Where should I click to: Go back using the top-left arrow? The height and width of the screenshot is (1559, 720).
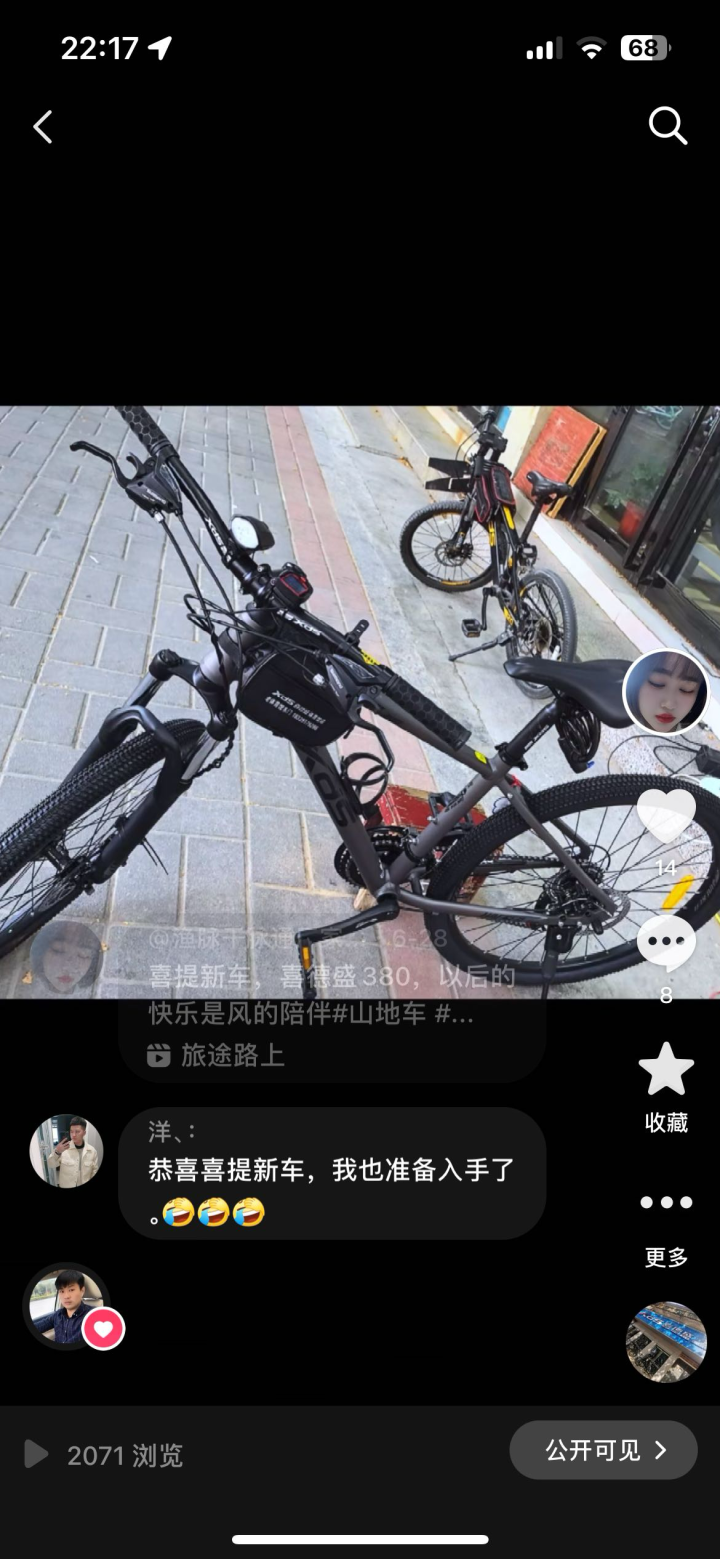(43, 127)
